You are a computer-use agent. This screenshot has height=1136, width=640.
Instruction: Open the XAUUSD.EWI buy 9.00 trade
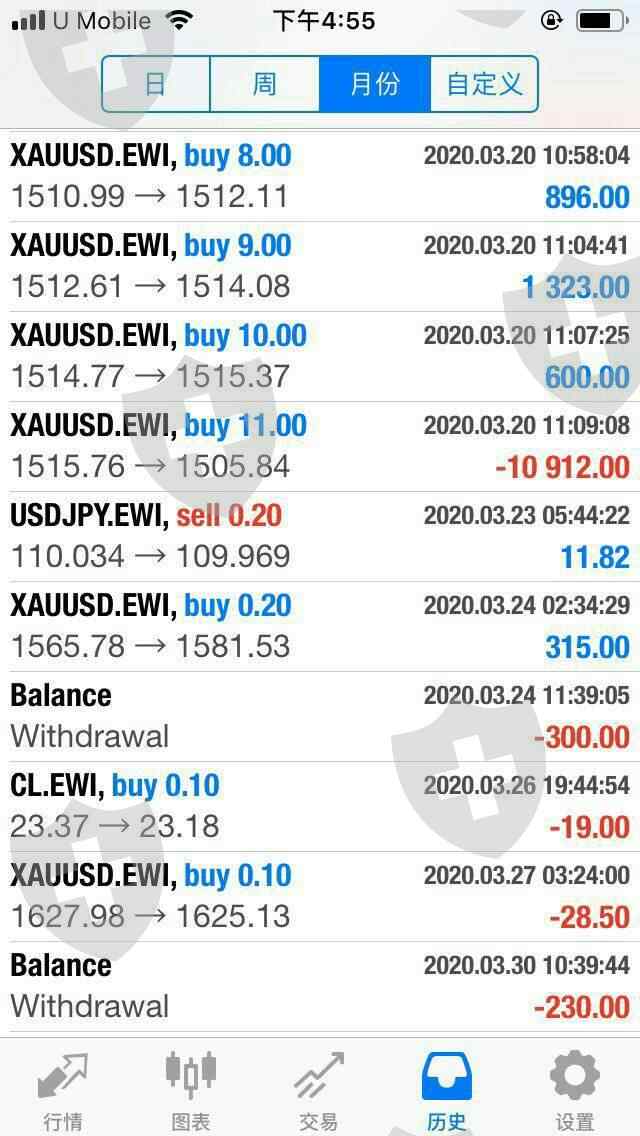pos(320,267)
